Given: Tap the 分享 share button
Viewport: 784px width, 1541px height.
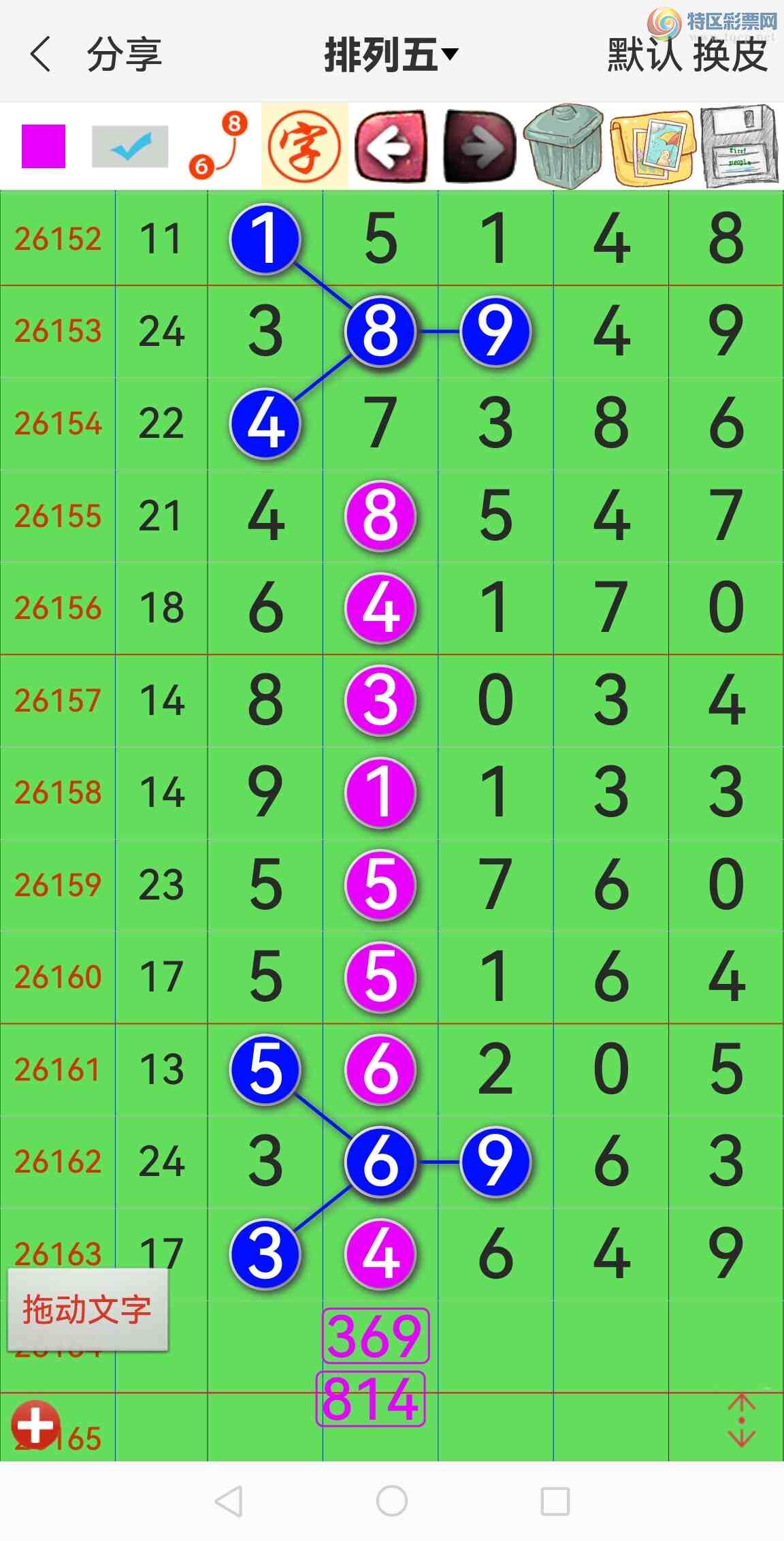Looking at the screenshot, I should click(124, 54).
